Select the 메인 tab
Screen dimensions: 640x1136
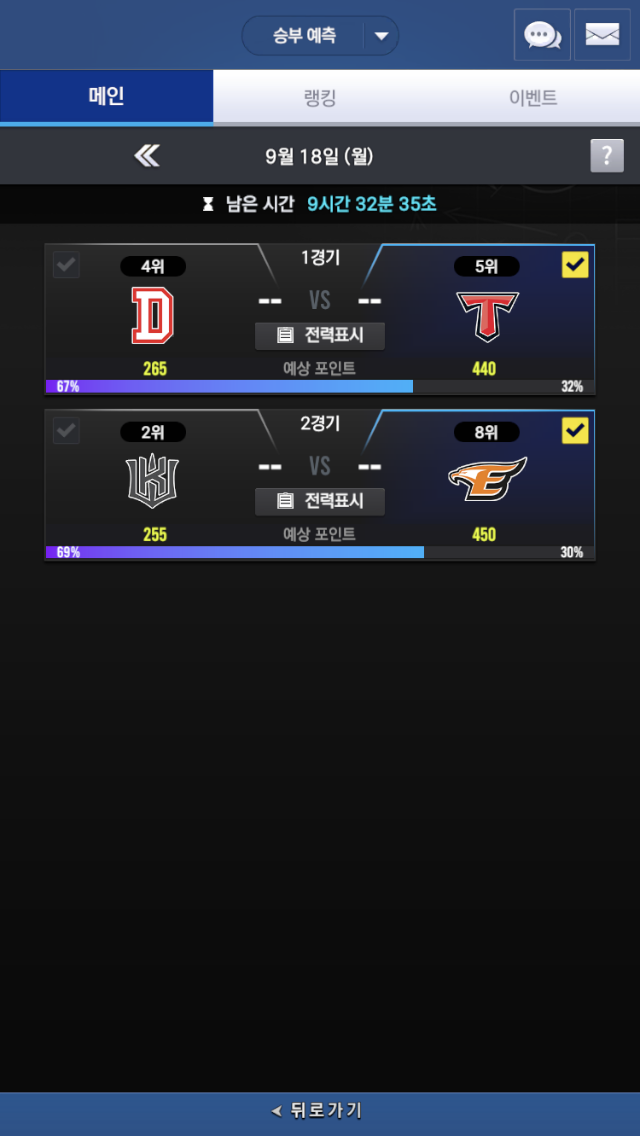coord(106,97)
